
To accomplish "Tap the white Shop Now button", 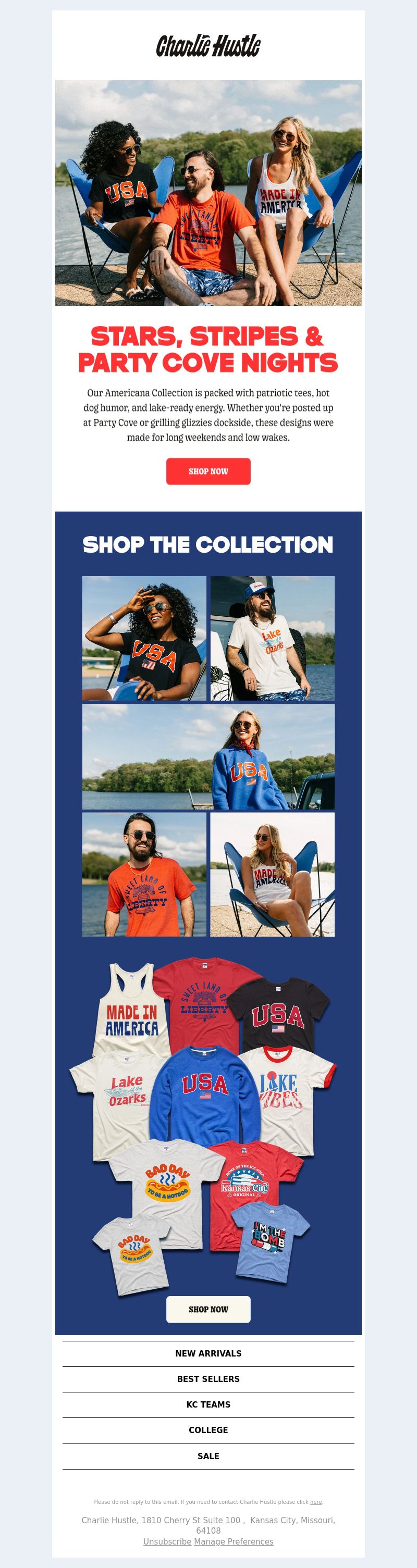I will point(208,1309).
